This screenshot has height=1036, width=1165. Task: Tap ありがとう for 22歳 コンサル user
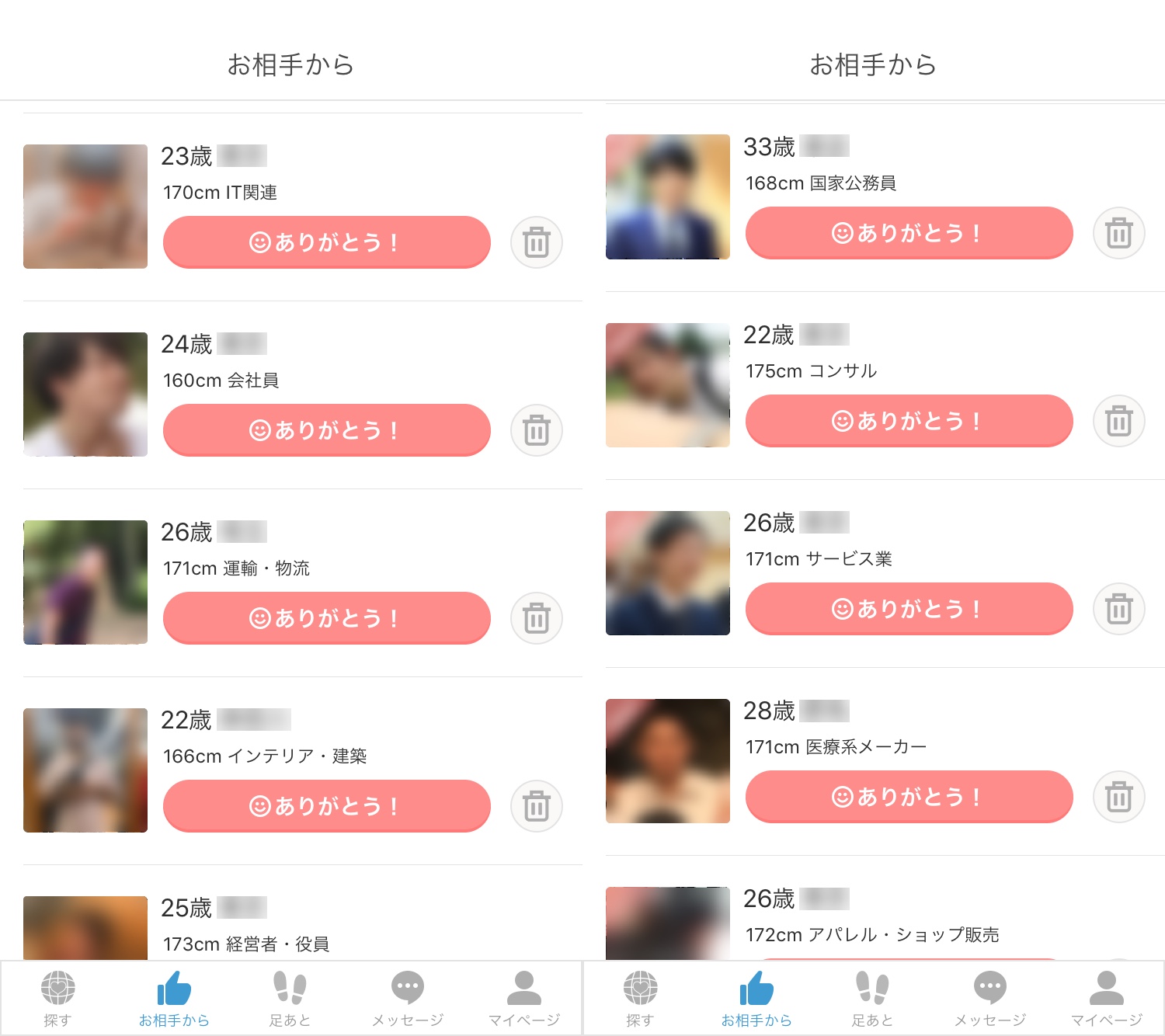tap(909, 421)
